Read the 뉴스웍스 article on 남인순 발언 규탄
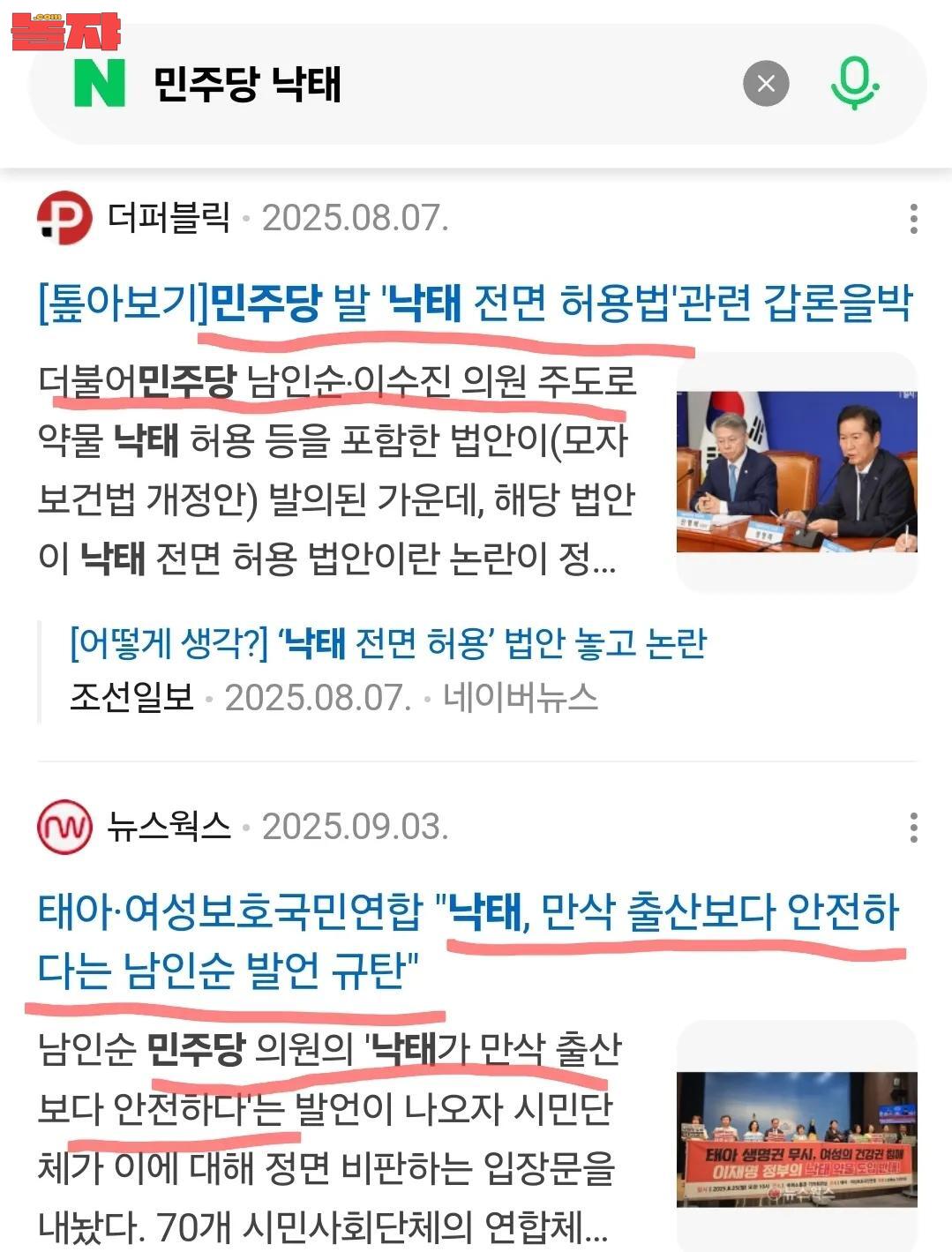Screen dimensions: 952x1252 [x=468, y=940]
